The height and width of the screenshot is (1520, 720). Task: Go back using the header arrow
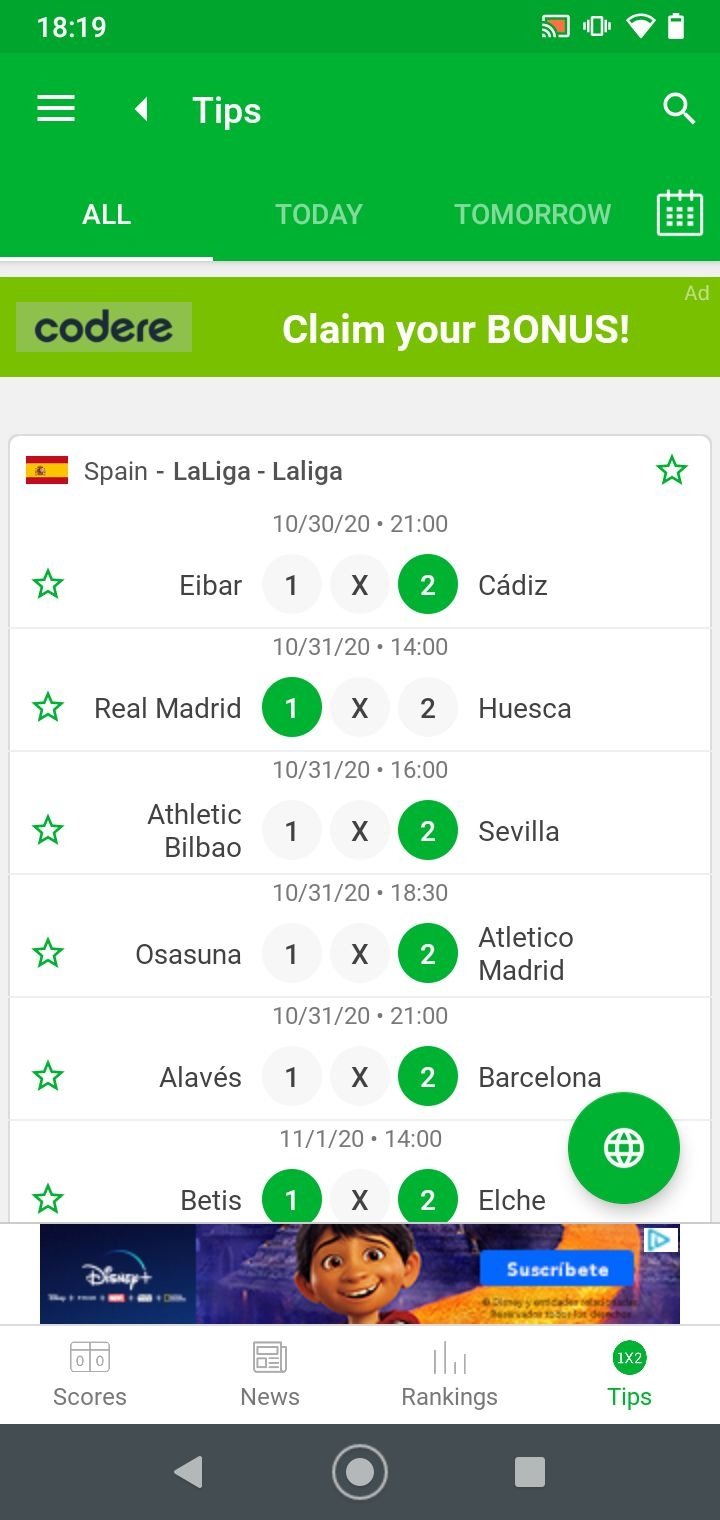coord(141,109)
